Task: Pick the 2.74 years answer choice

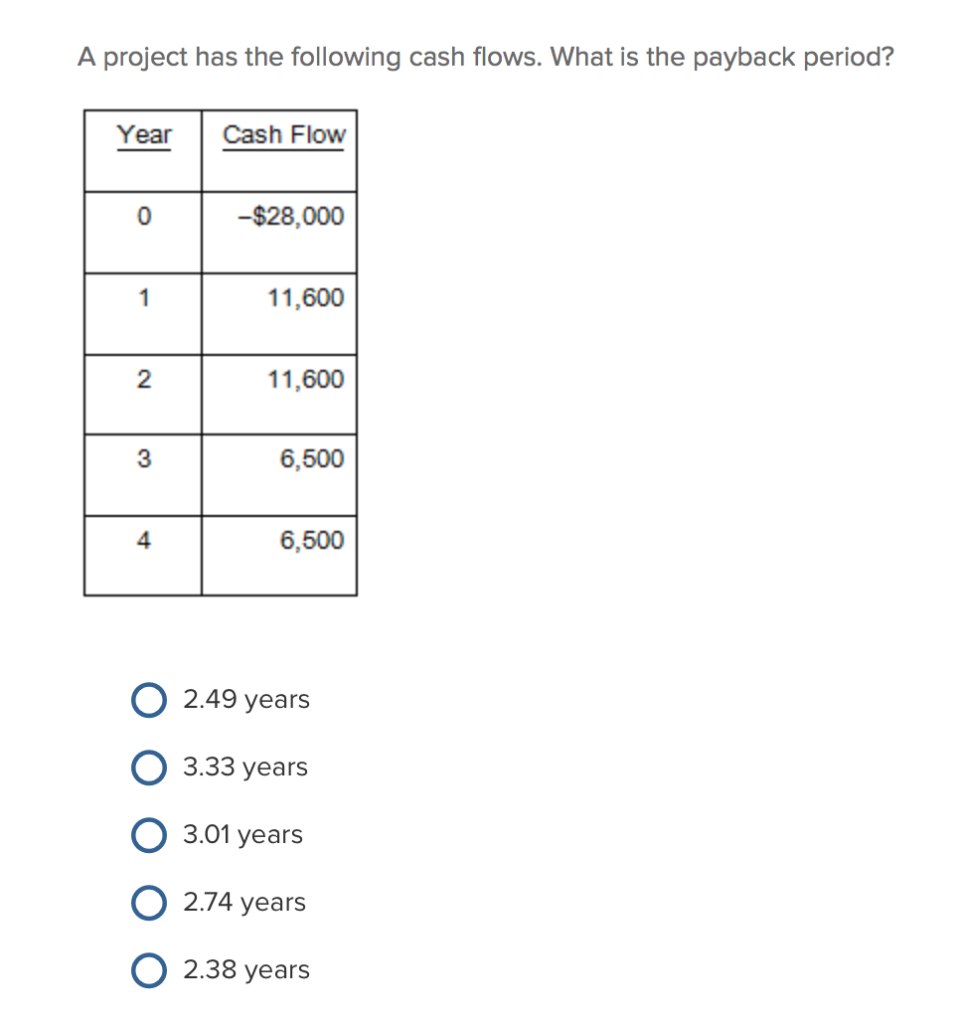Action: [149, 903]
